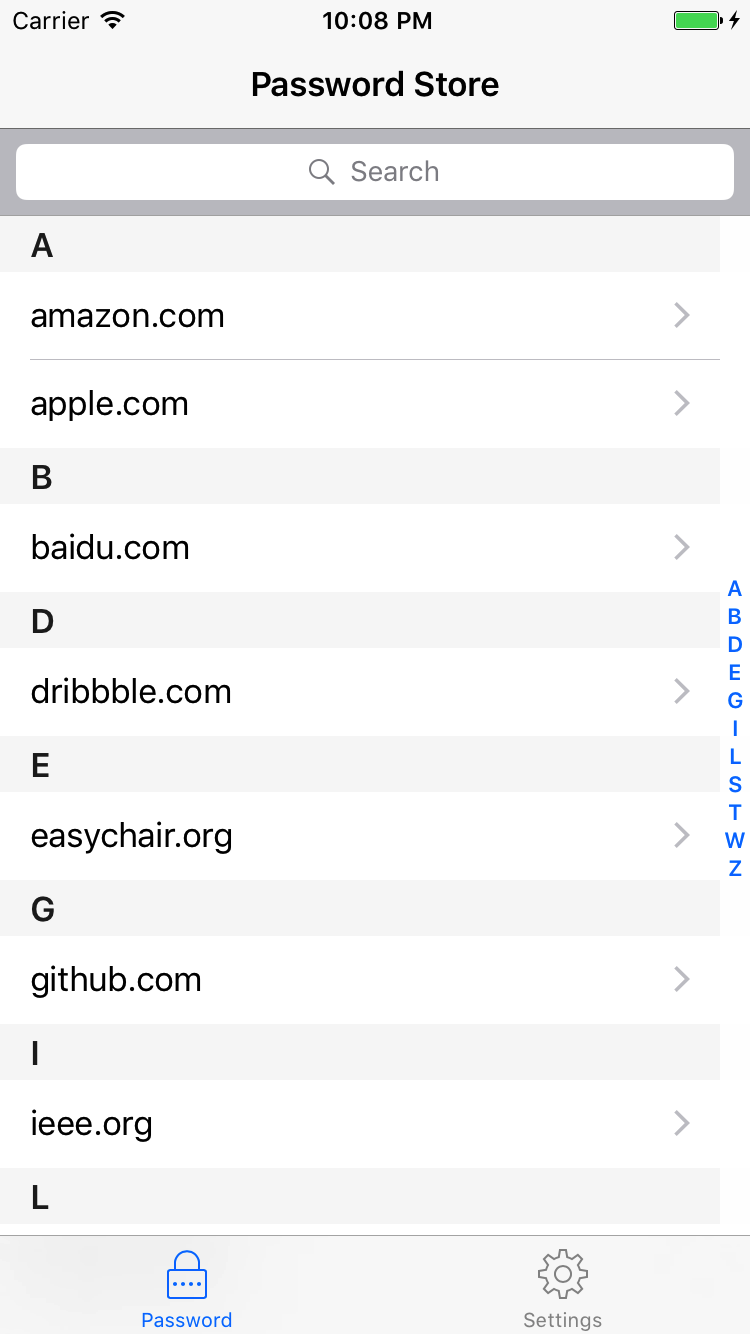Open the apple.com entry
The width and height of the screenshot is (750, 1334).
(x=360, y=404)
